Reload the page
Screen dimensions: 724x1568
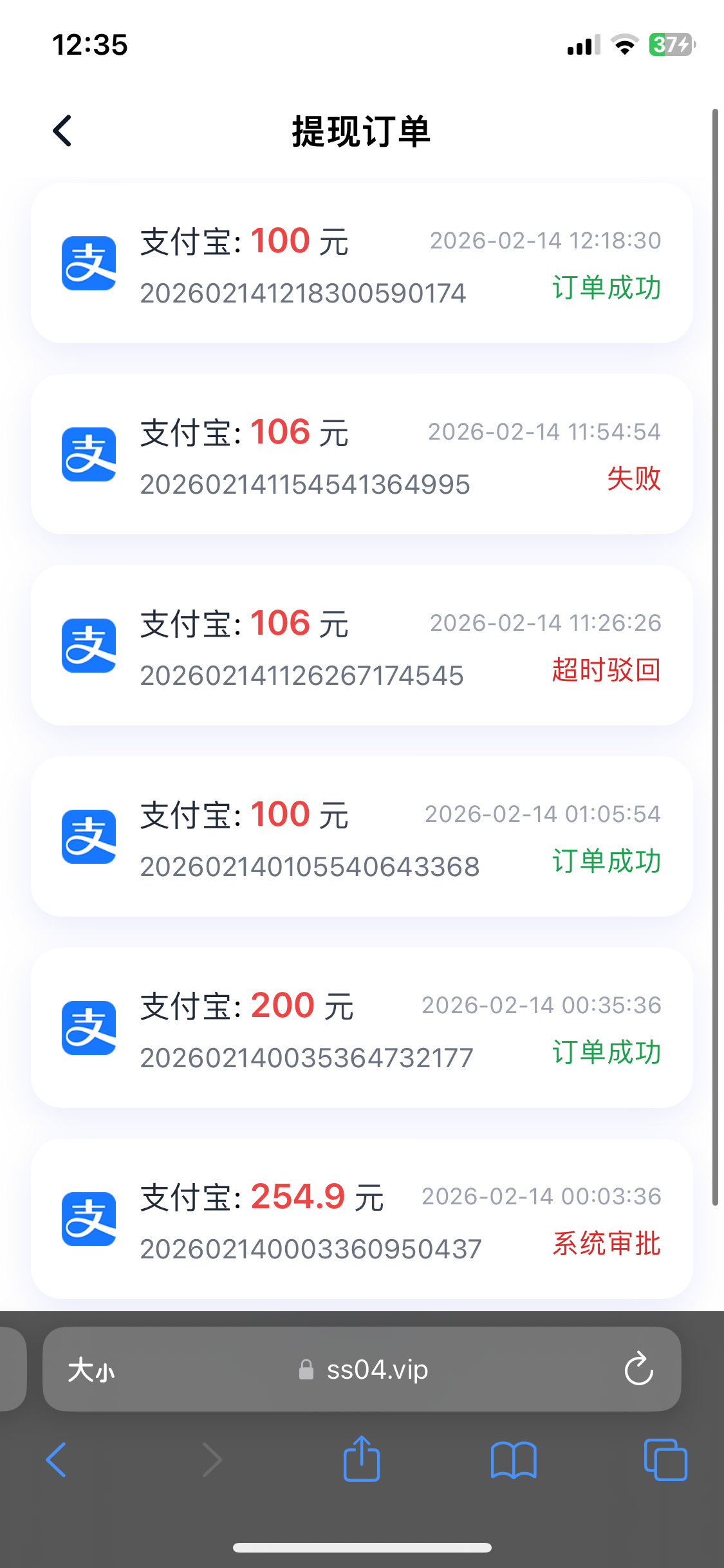(638, 1369)
